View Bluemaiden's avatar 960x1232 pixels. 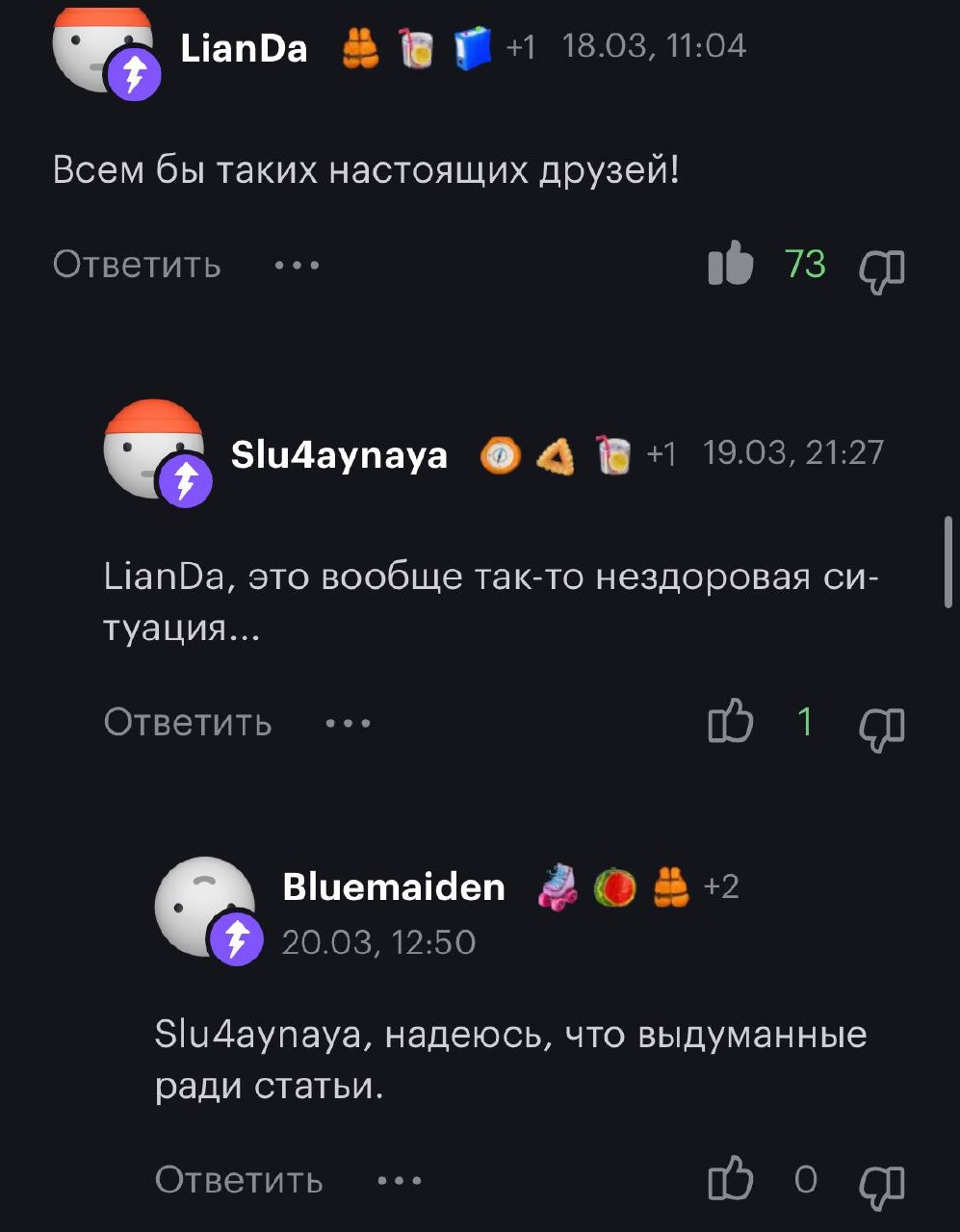point(205,907)
